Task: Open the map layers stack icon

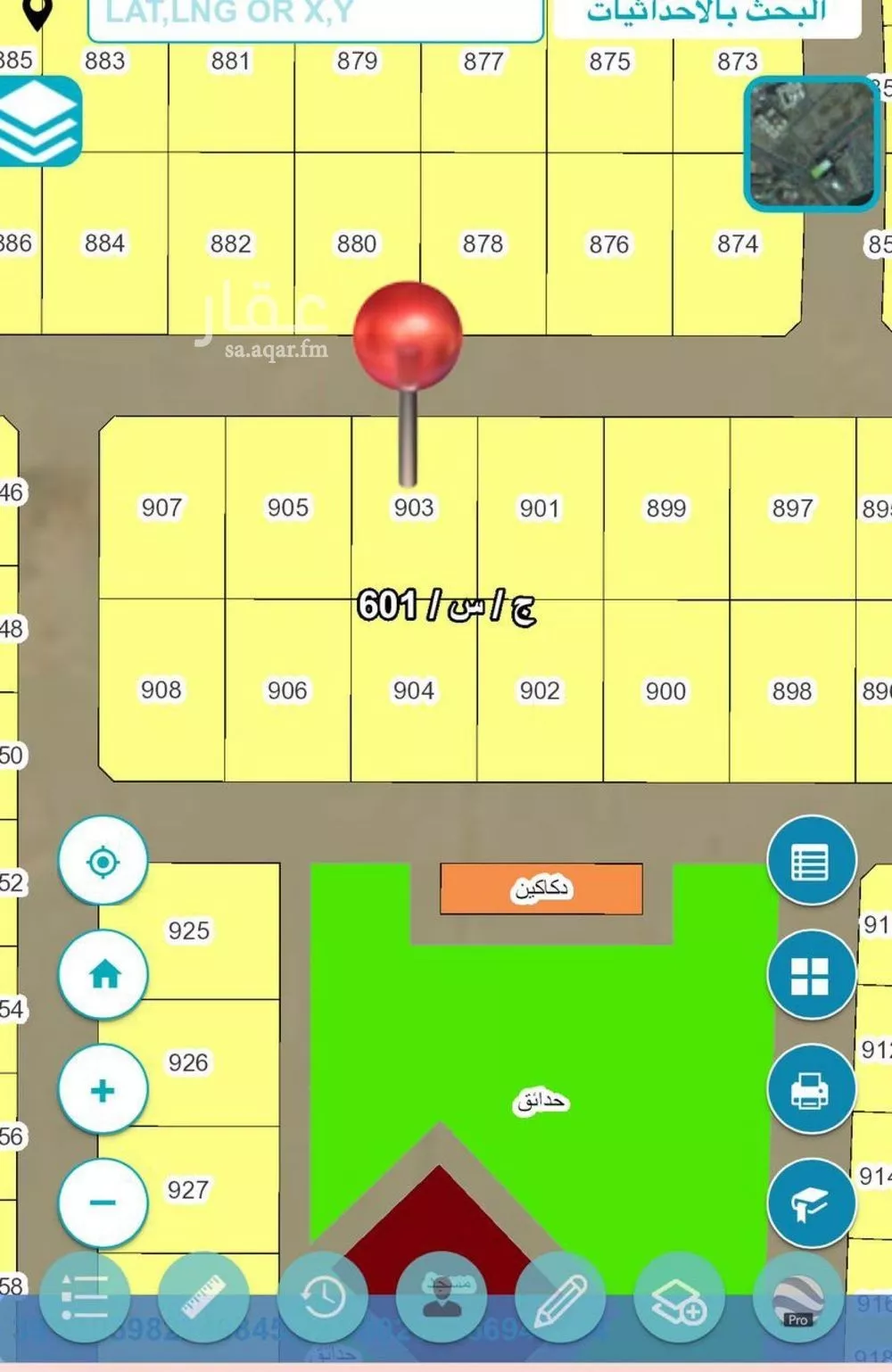Action: (39, 120)
